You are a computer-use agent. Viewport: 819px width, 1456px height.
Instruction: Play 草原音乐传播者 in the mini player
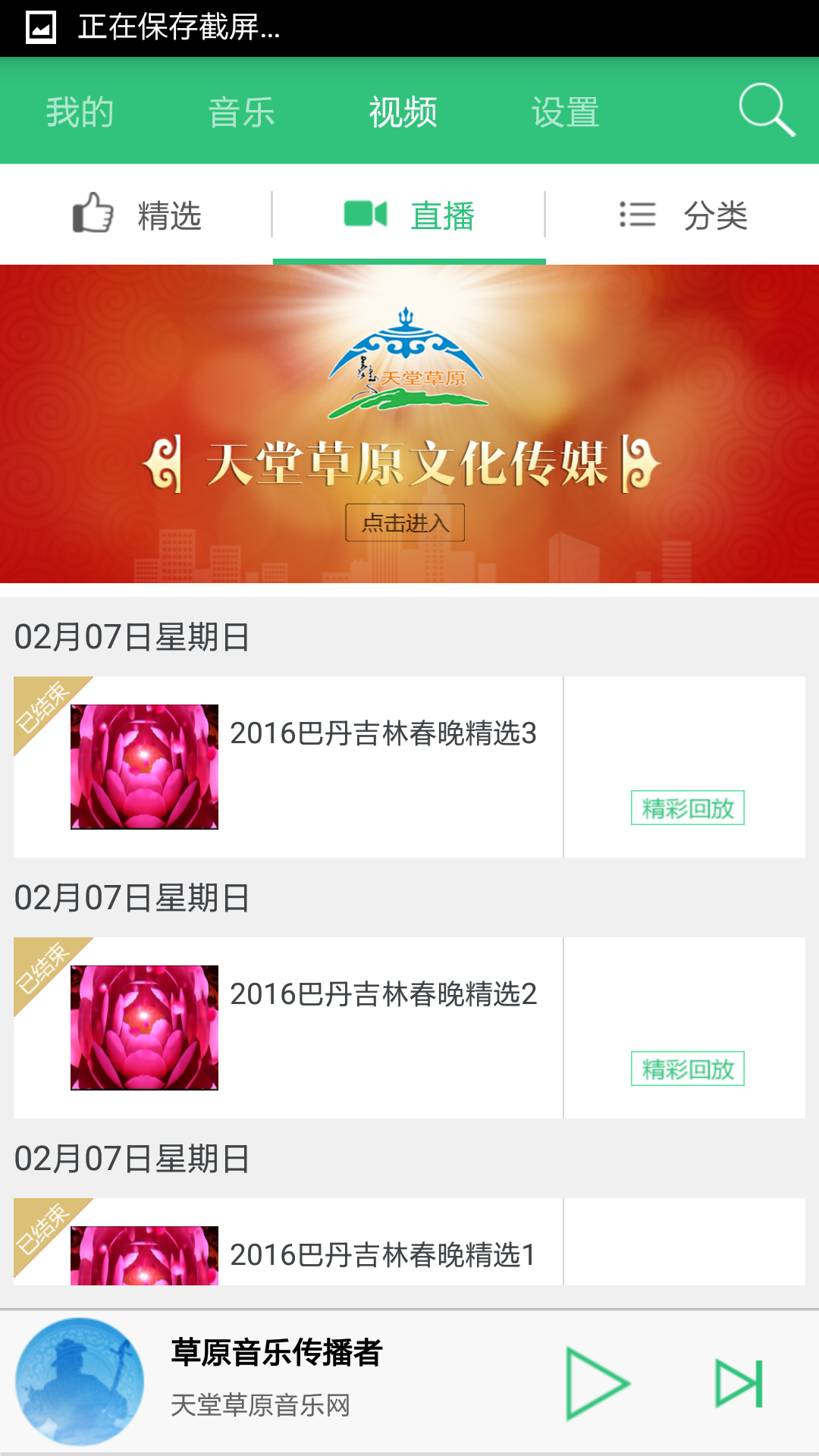click(x=597, y=1383)
